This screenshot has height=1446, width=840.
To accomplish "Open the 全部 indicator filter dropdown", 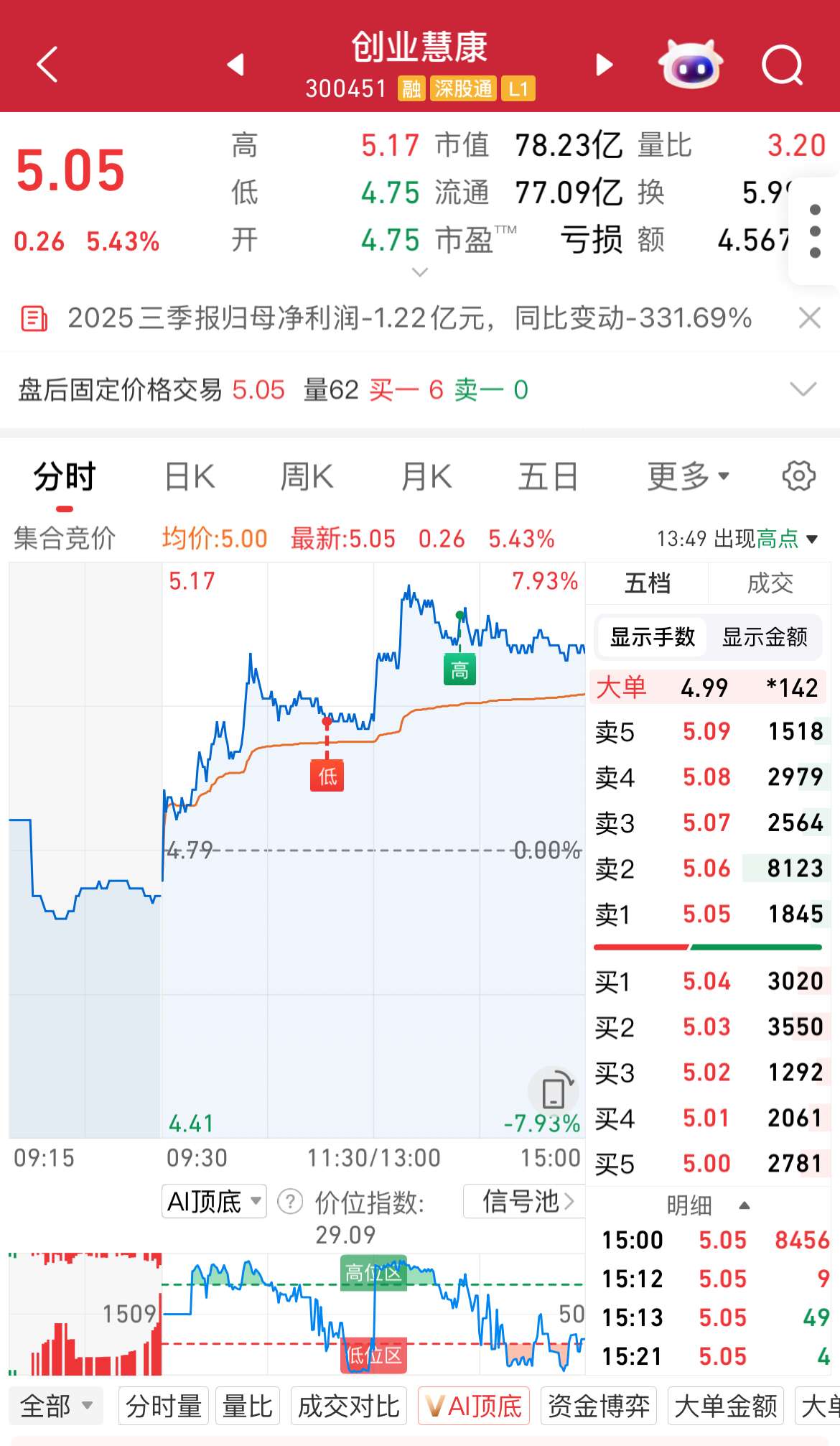I will [x=56, y=1406].
